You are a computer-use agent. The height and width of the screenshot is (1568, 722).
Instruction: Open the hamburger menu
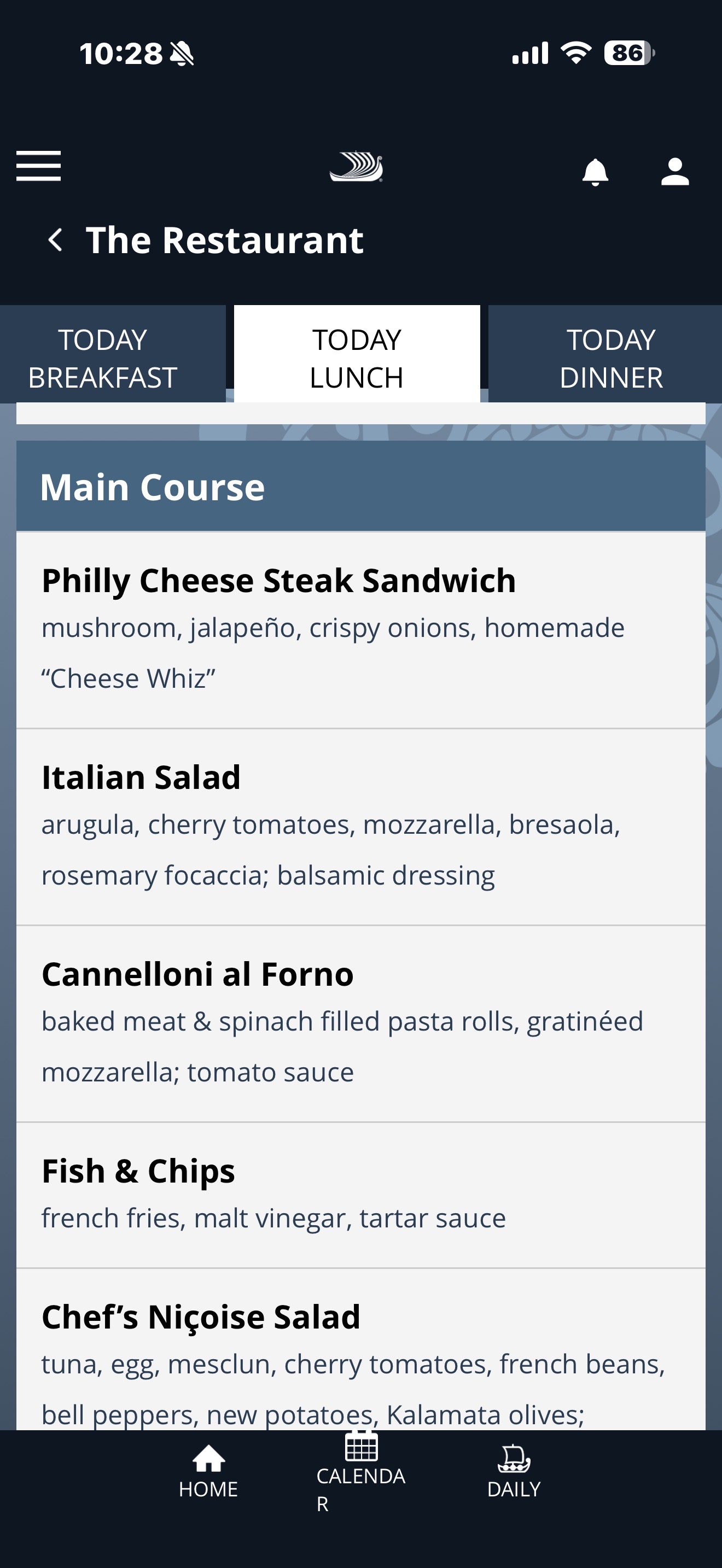pos(38,166)
